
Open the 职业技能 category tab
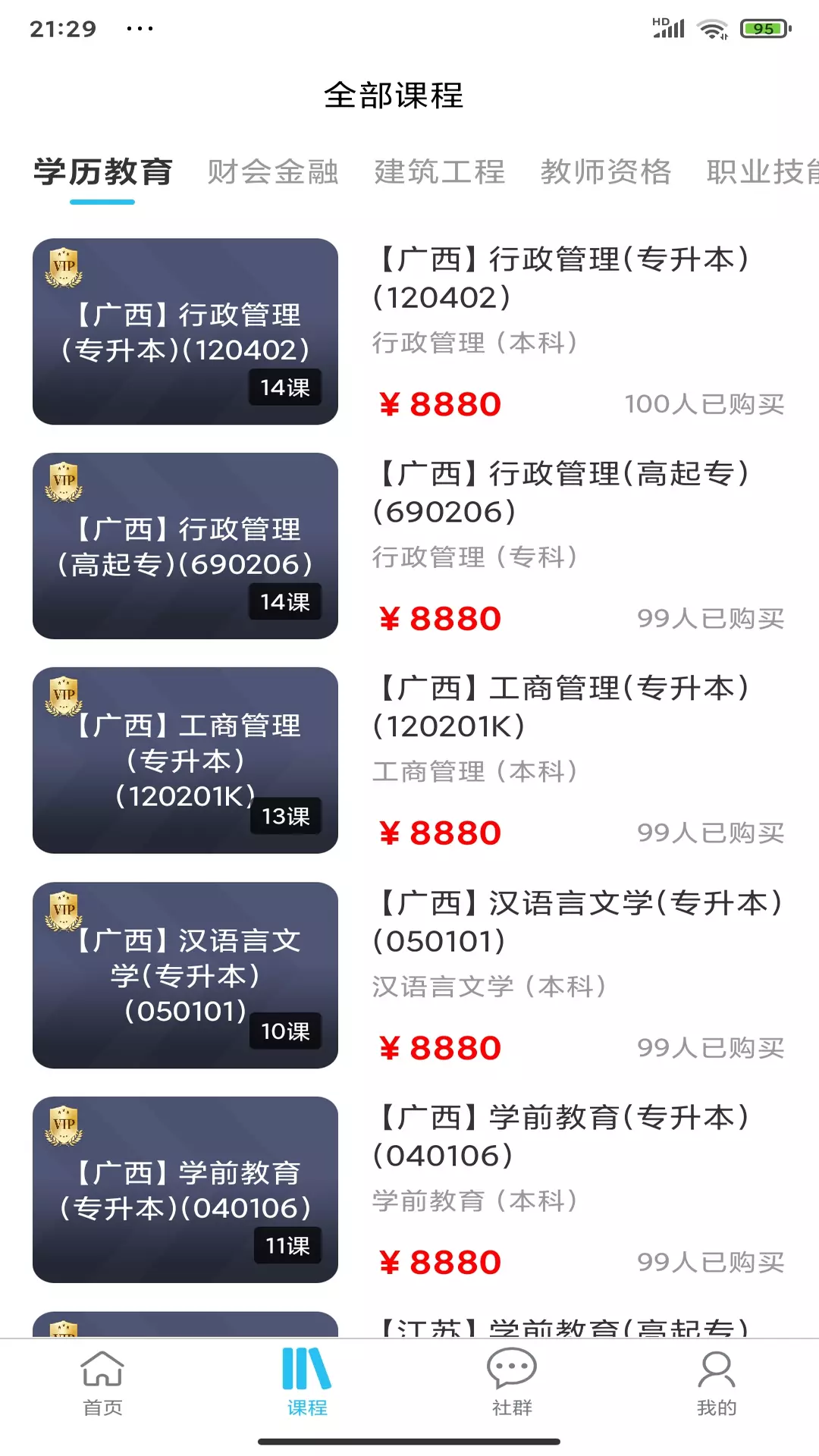coord(762,171)
